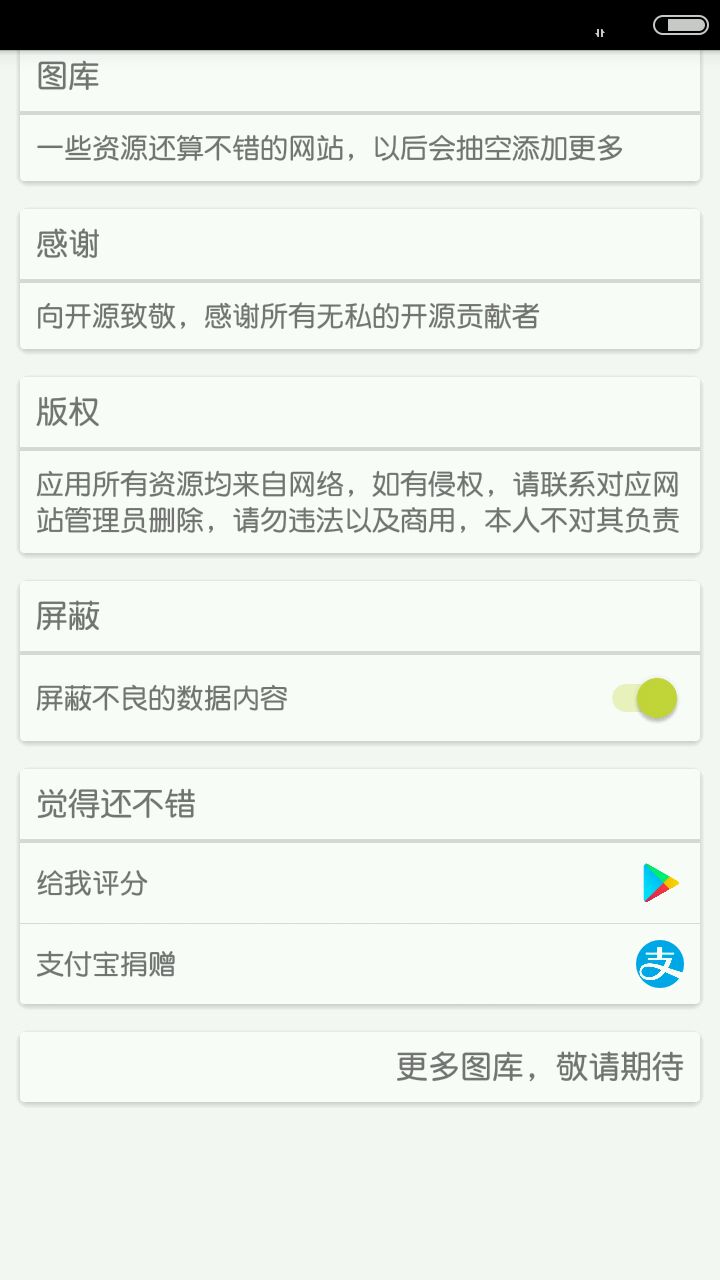Open the 向开源致敬 thanks row
The width and height of the screenshot is (720, 1280).
(360, 317)
